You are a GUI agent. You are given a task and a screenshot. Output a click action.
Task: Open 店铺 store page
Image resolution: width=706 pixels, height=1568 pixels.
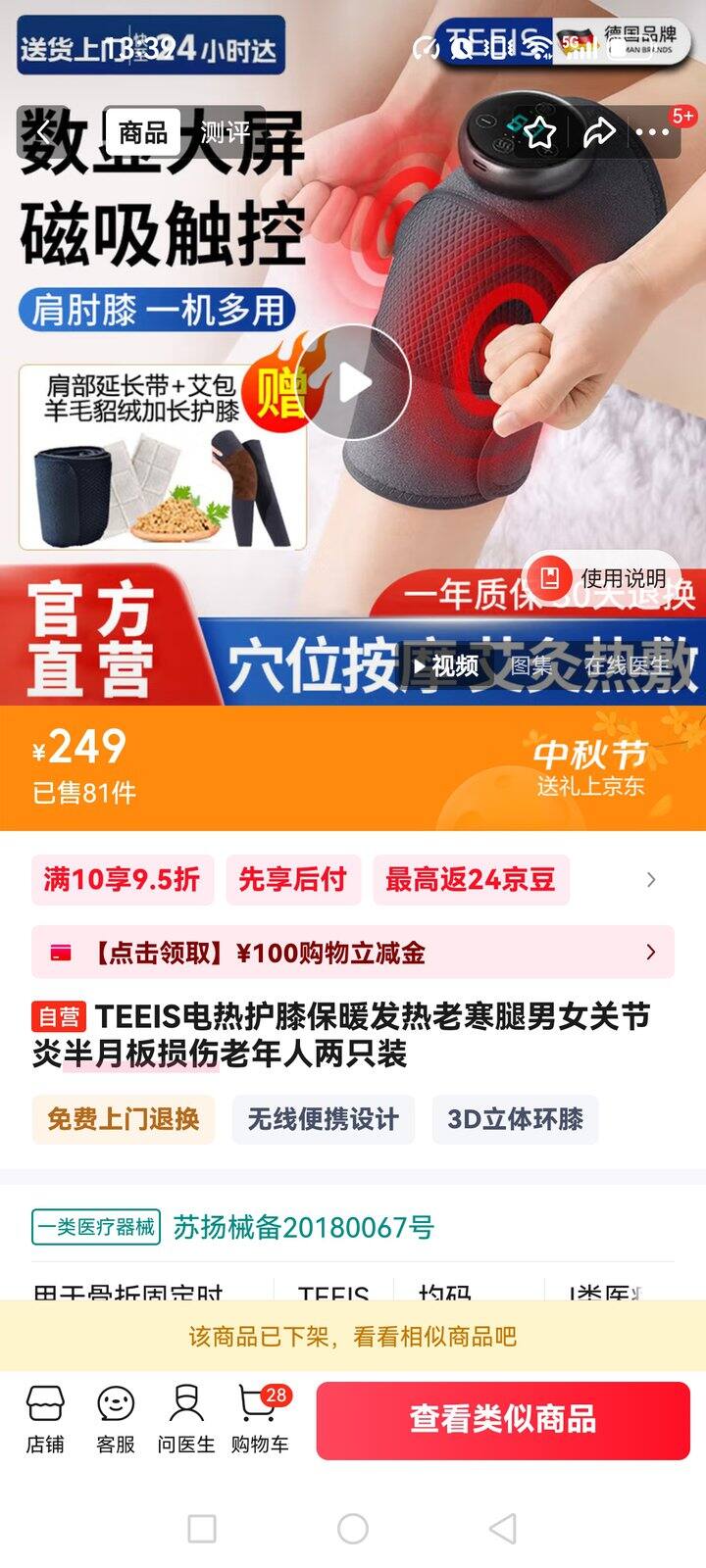coord(45,1419)
